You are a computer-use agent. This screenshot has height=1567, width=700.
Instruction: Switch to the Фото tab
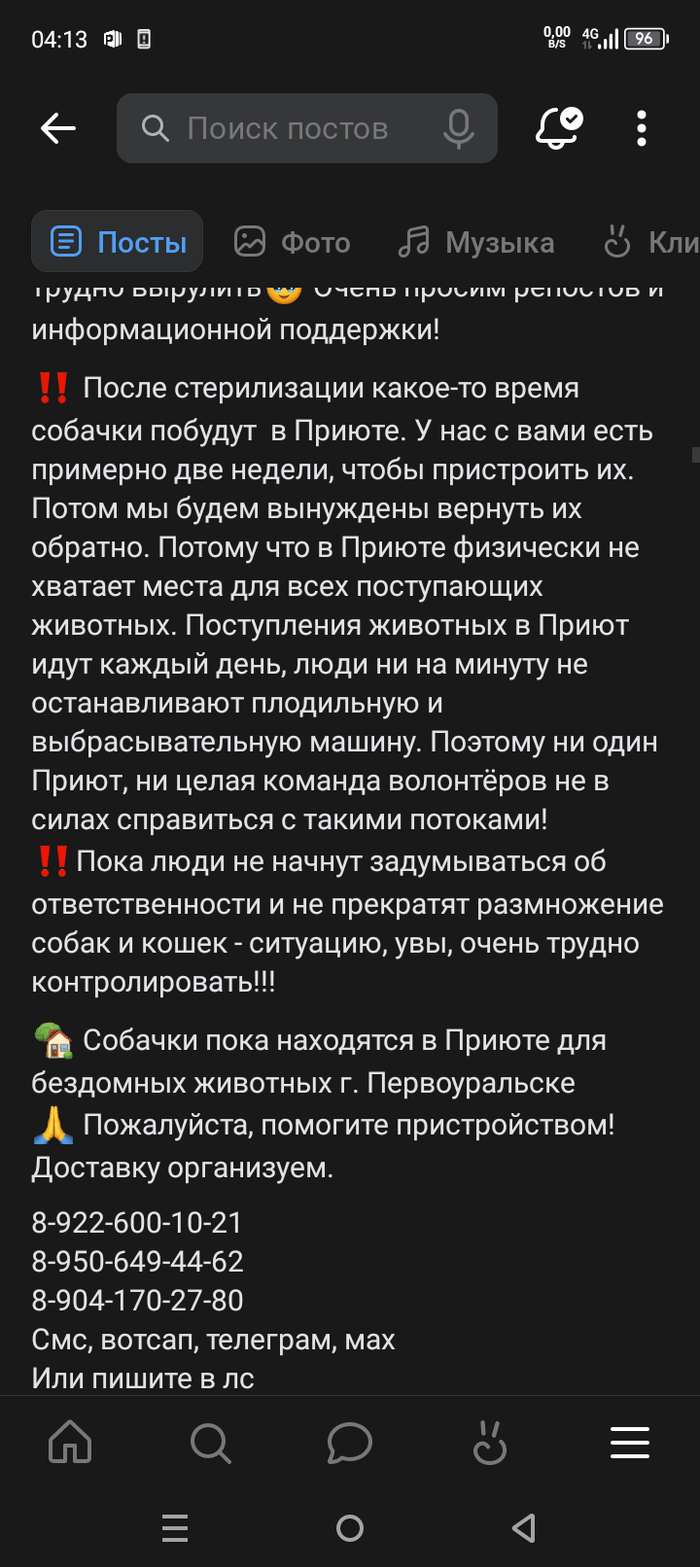(293, 242)
